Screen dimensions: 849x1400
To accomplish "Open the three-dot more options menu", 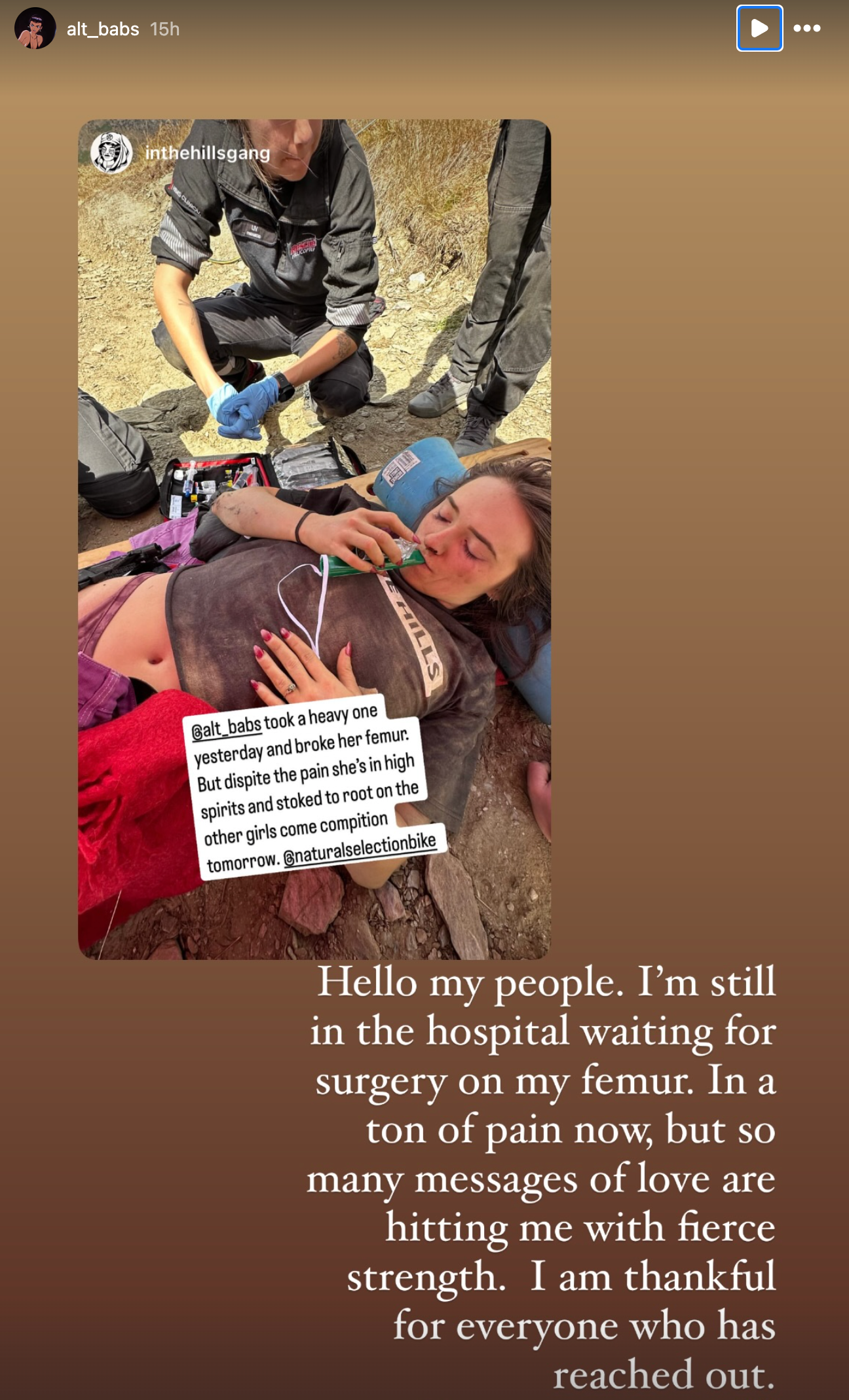I will 807,28.
